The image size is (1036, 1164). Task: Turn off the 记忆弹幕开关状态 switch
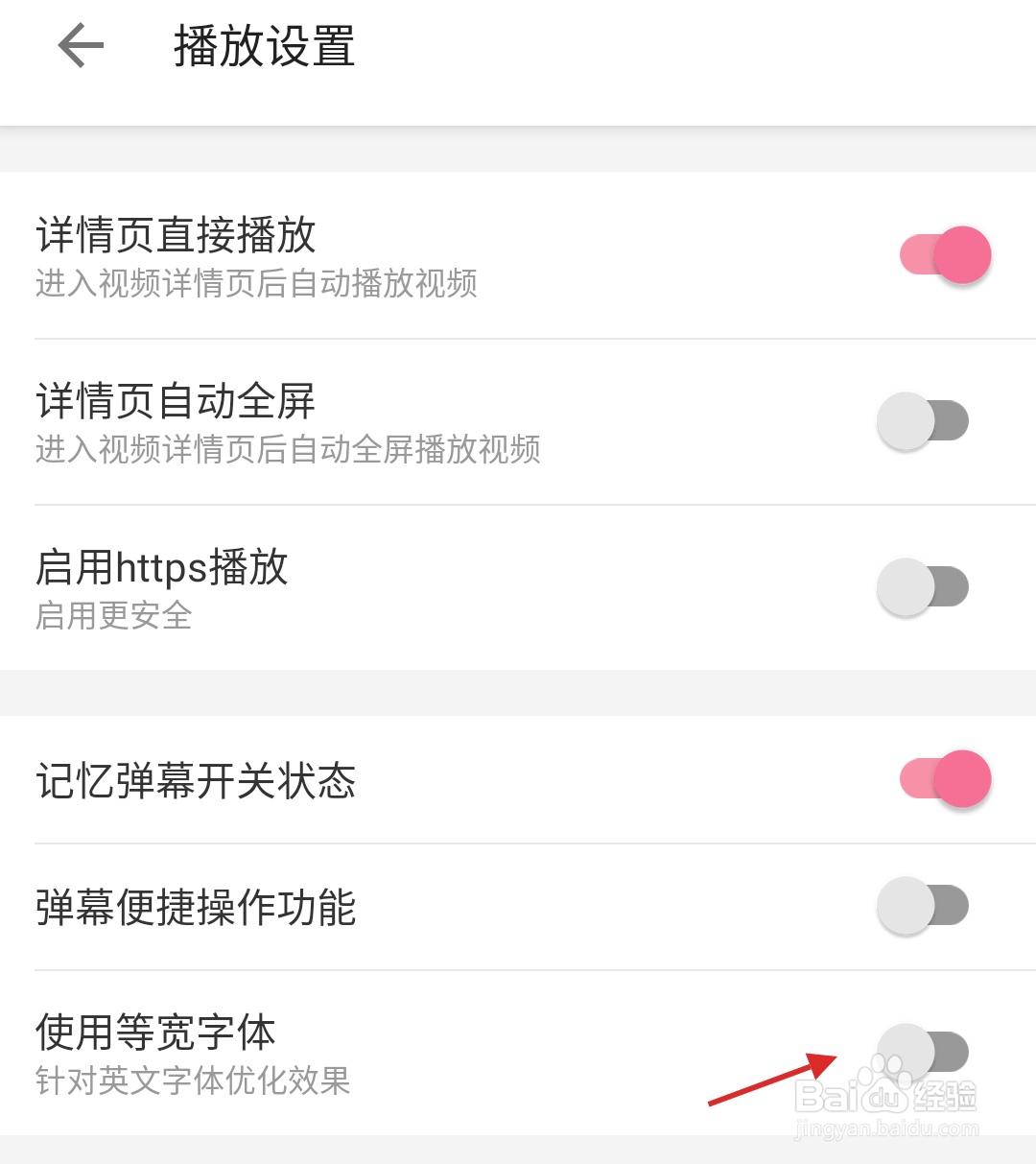945,779
